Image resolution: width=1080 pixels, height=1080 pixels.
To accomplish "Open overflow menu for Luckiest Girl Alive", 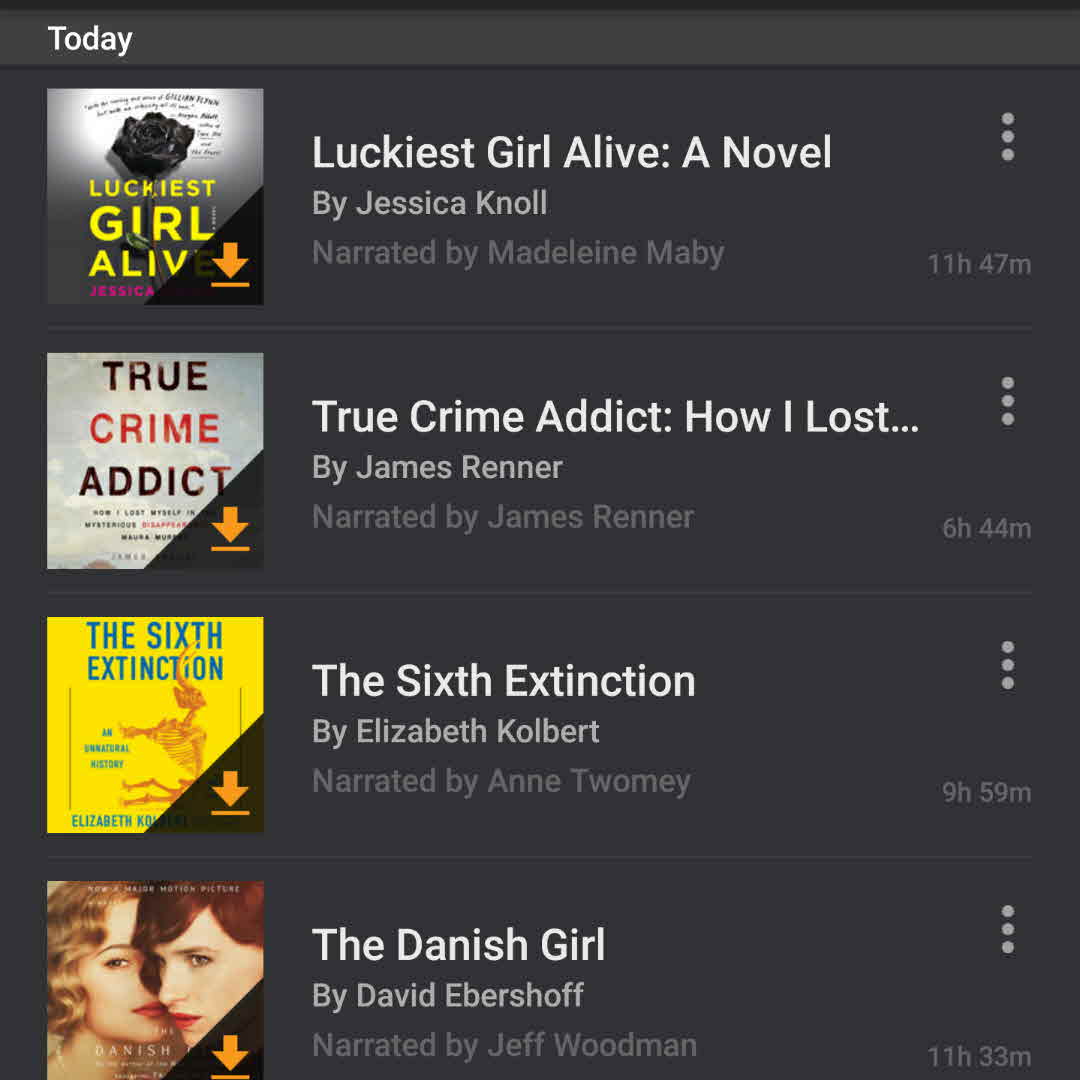I will tap(1007, 137).
